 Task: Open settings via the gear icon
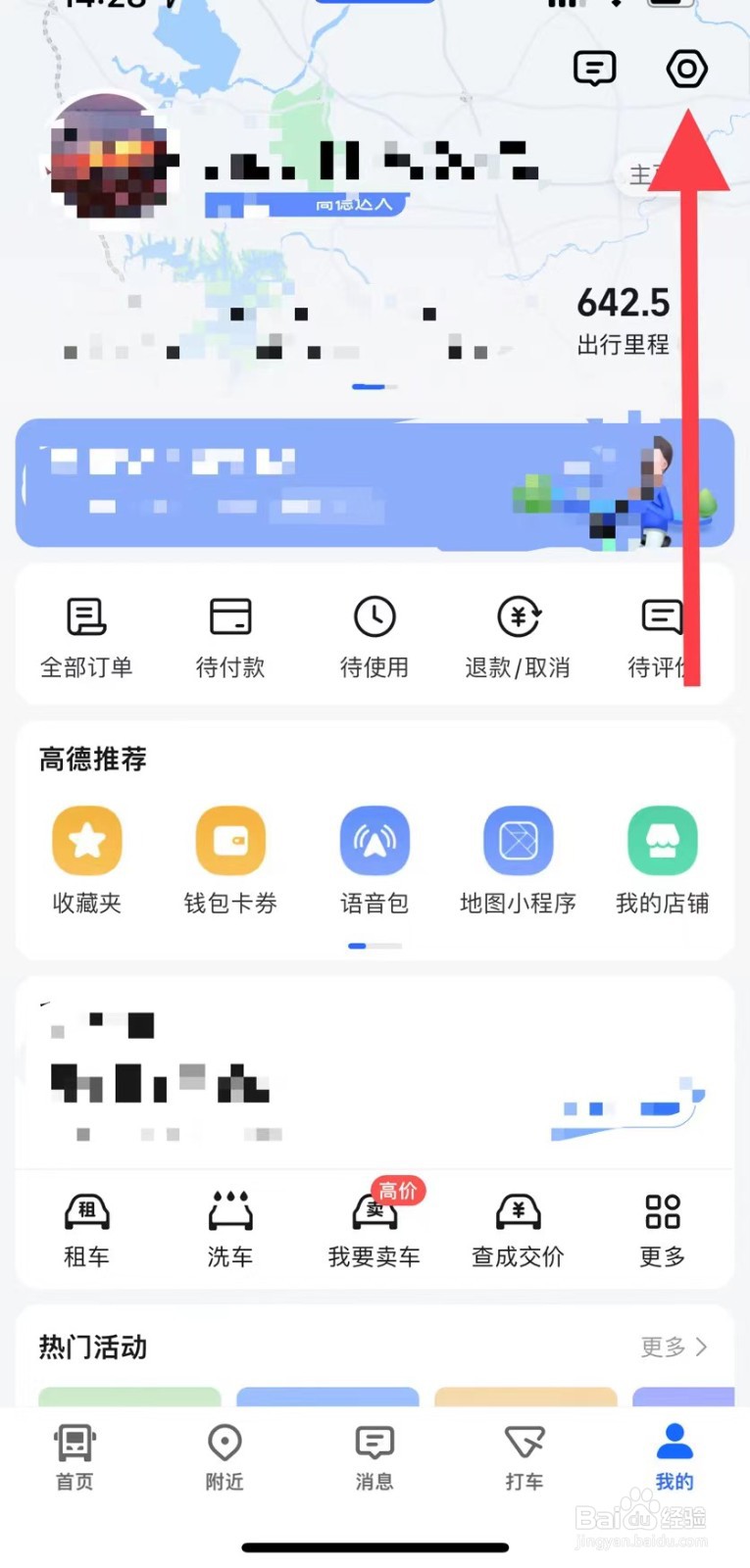(x=686, y=69)
